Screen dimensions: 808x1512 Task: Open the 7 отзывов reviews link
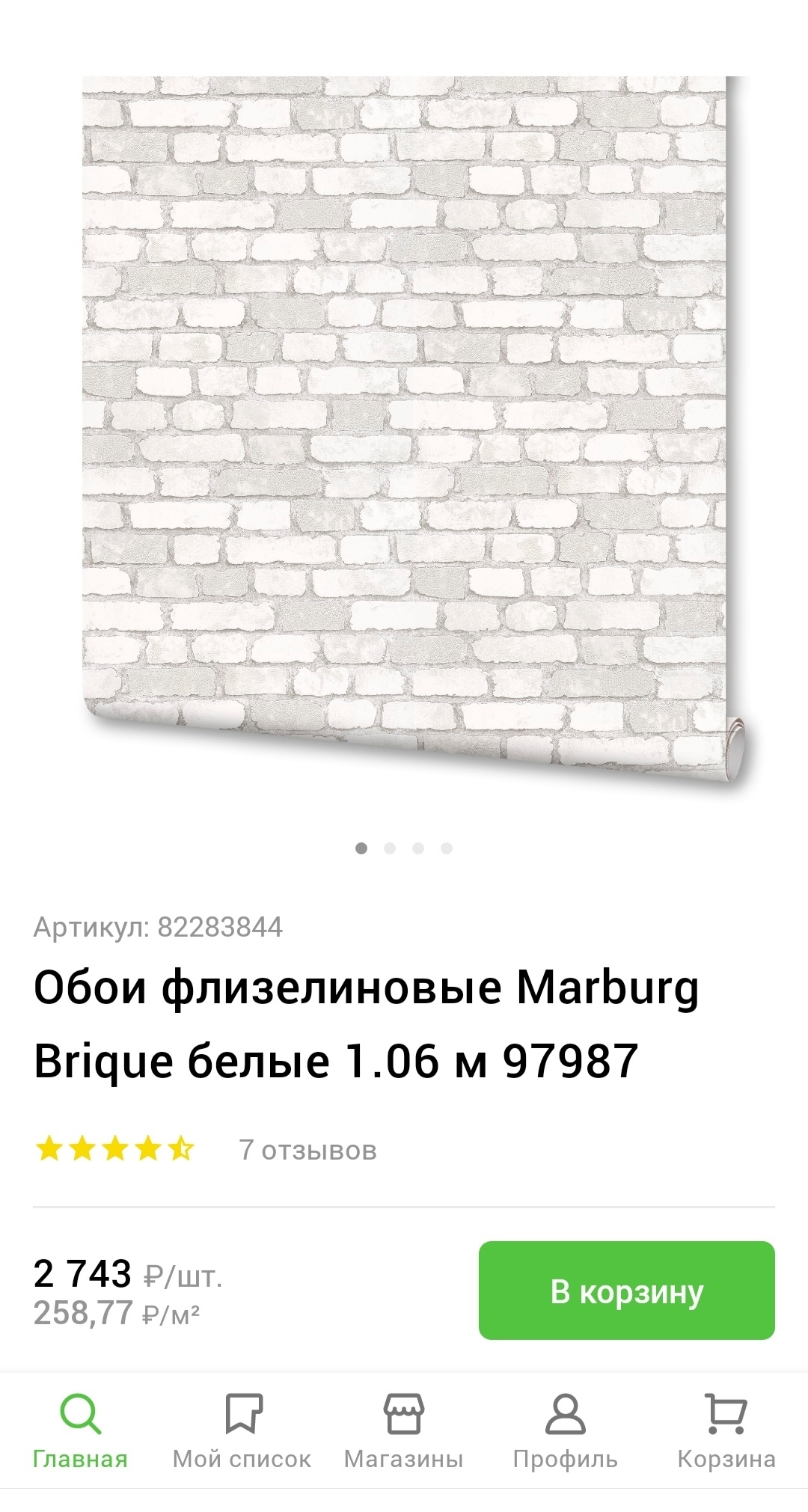click(x=307, y=1149)
